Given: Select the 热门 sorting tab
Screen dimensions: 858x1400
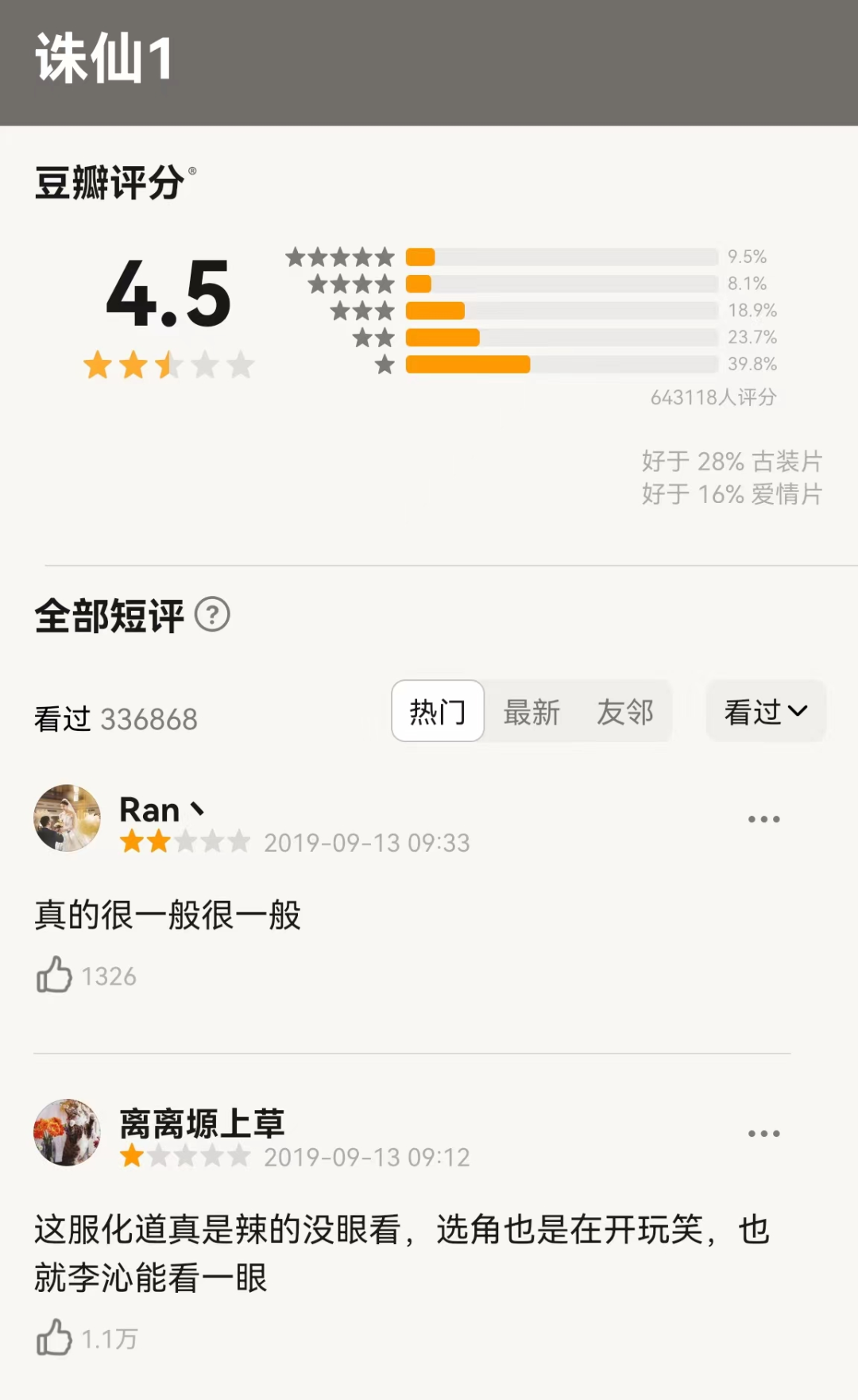Looking at the screenshot, I should (x=438, y=711).
